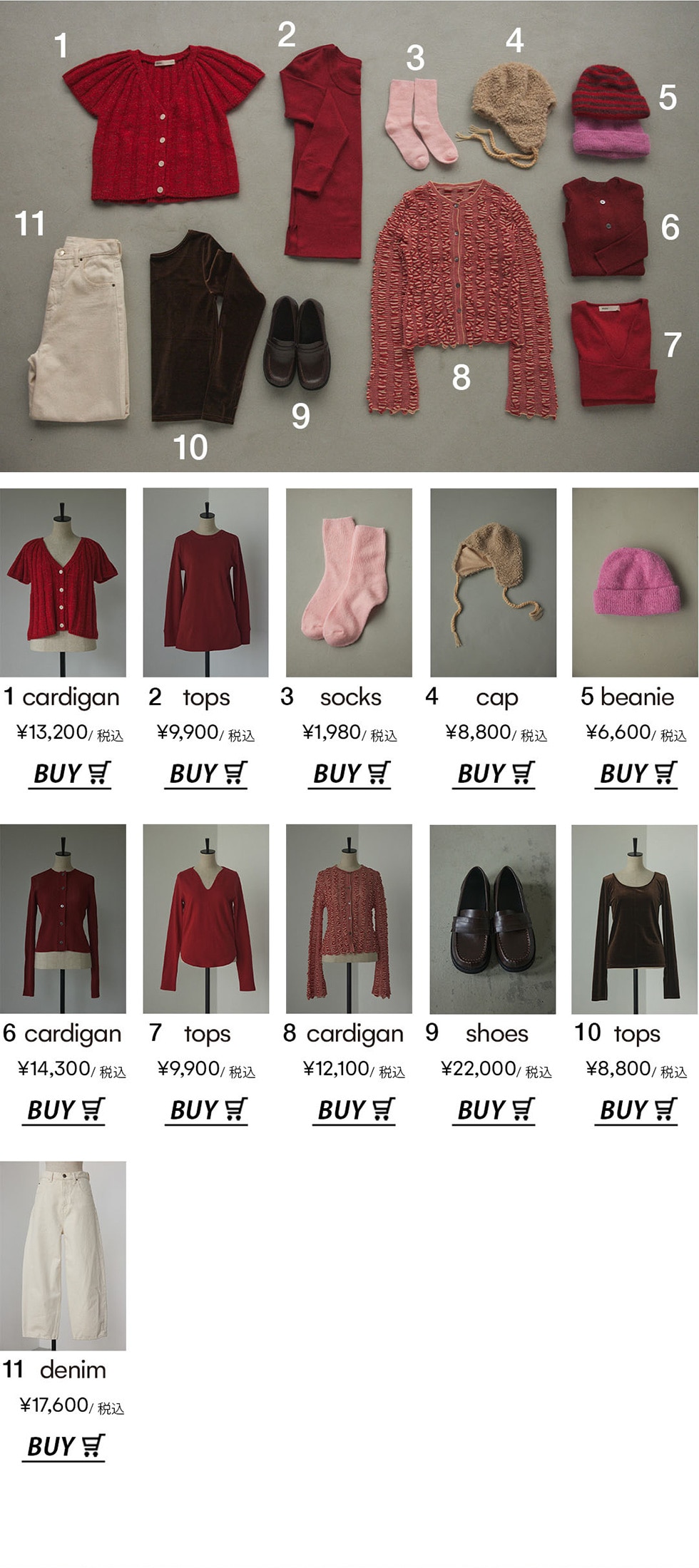Buy the ¥9,900 tops, item 2

point(208,774)
